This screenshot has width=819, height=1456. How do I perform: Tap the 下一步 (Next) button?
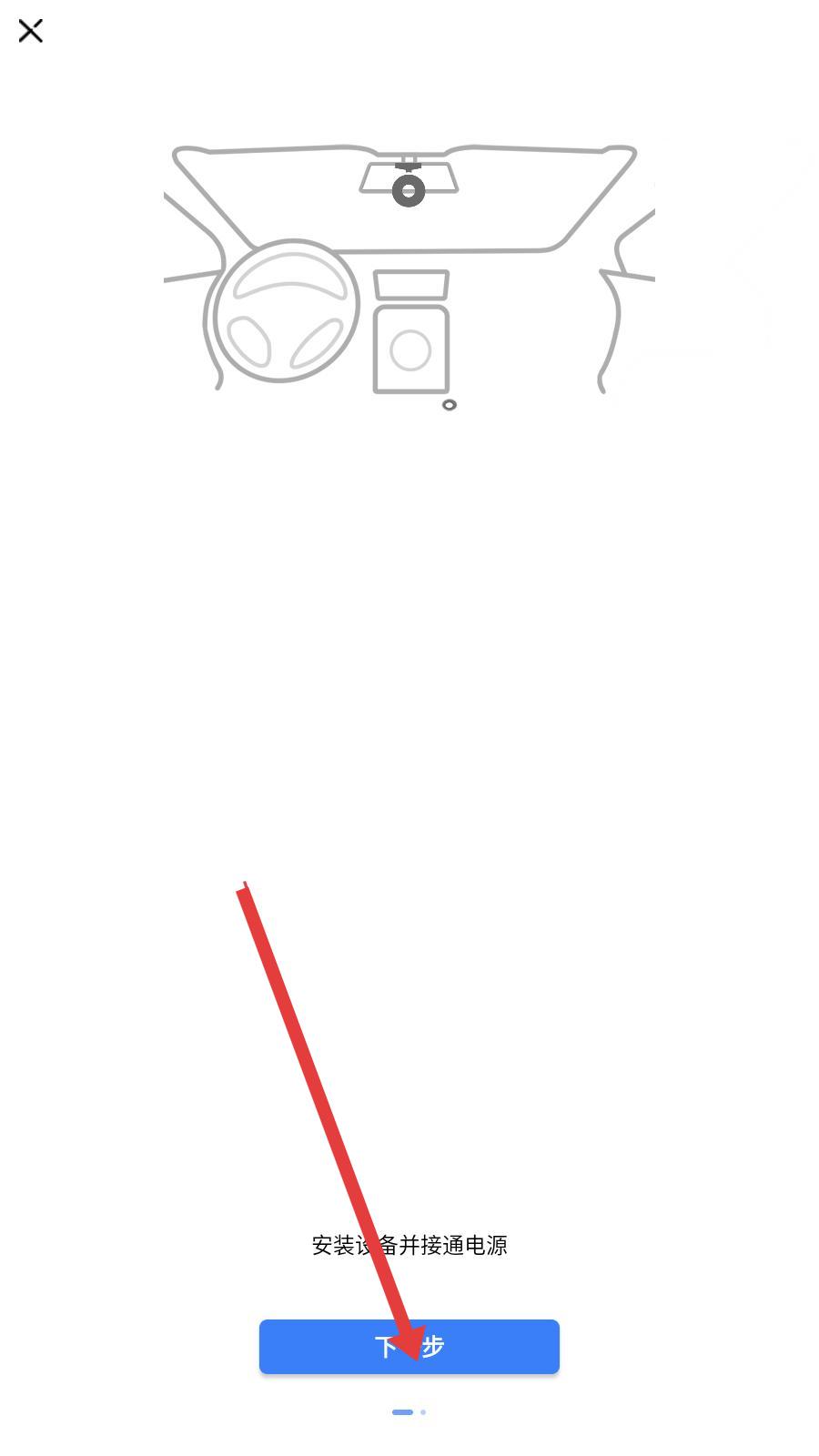pyautogui.click(x=409, y=1346)
